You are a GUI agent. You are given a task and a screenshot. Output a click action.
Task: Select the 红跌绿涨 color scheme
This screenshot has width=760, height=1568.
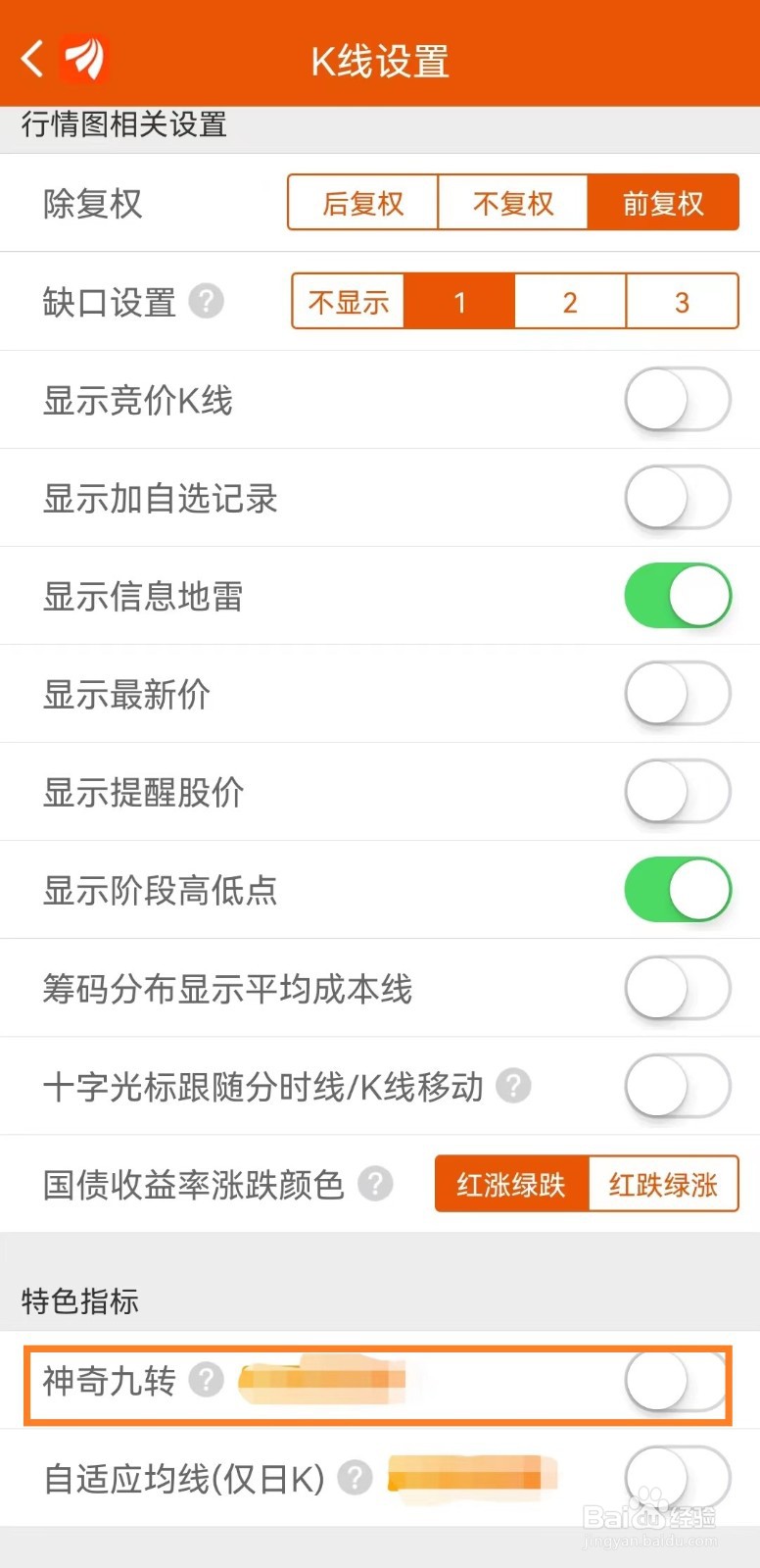[662, 1185]
